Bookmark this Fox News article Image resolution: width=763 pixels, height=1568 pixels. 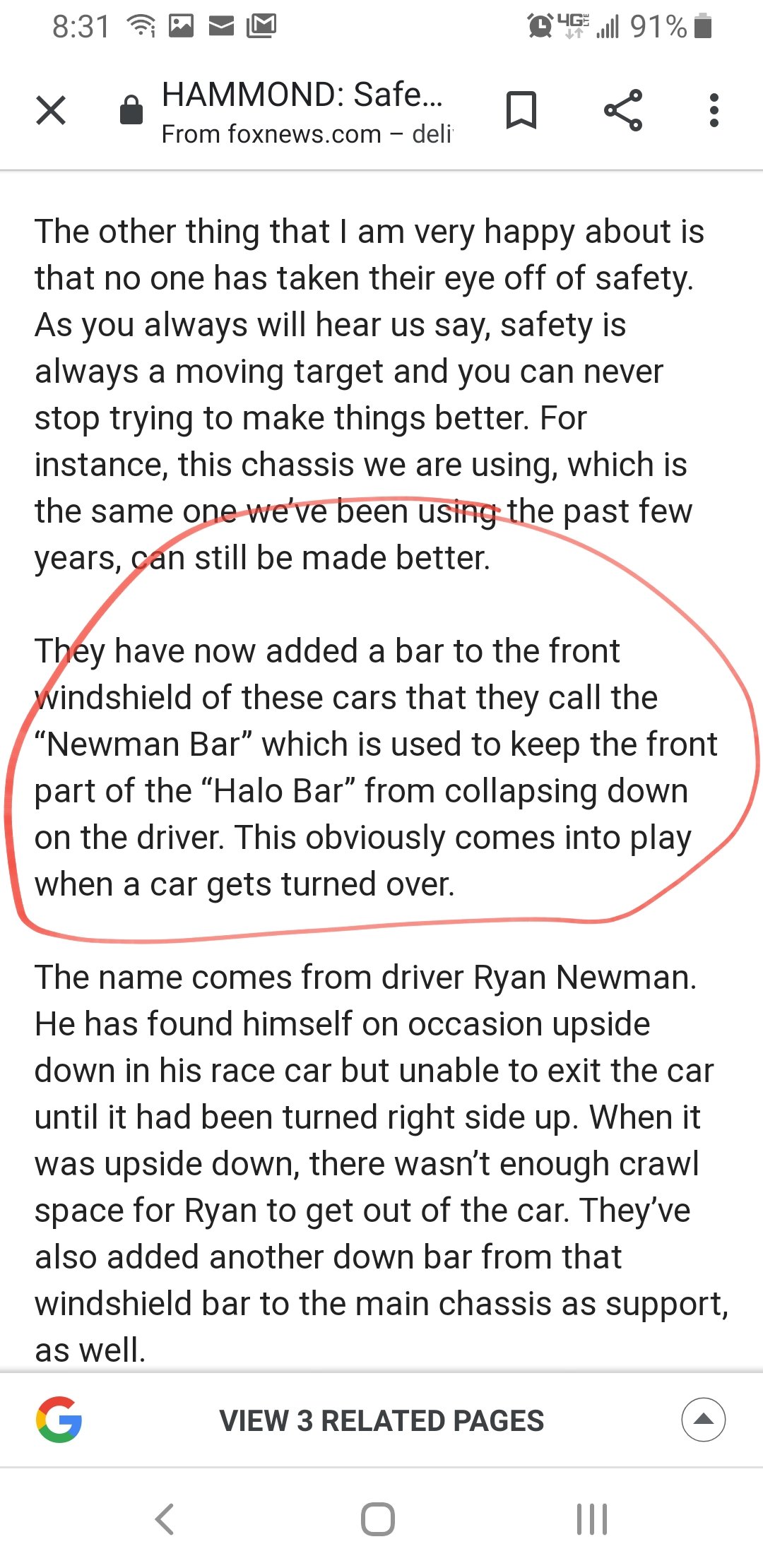pyautogui.click(x=521, y=110)
